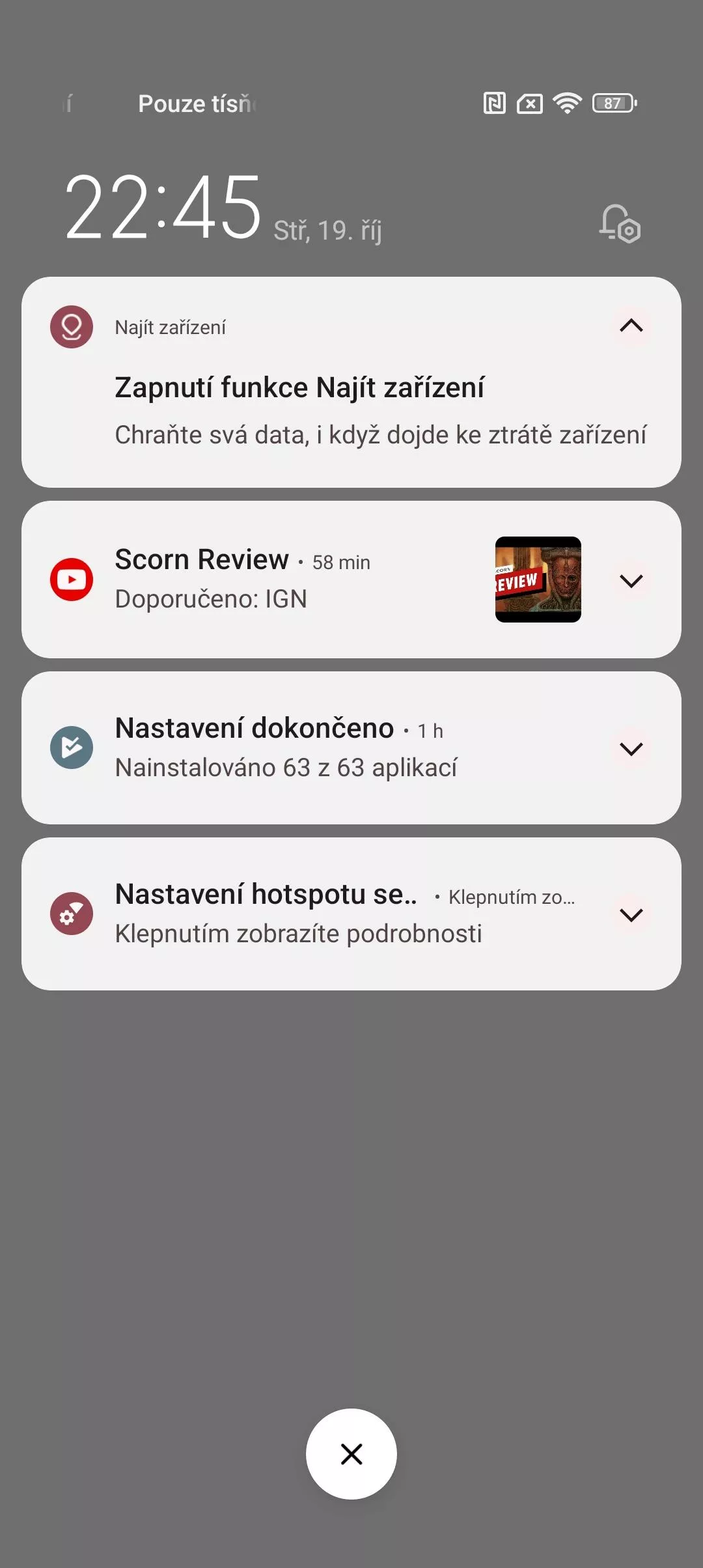Viewport: 703px width, 1568px height.
Task: Open notification settings bell icon
Action: [620, 223]
